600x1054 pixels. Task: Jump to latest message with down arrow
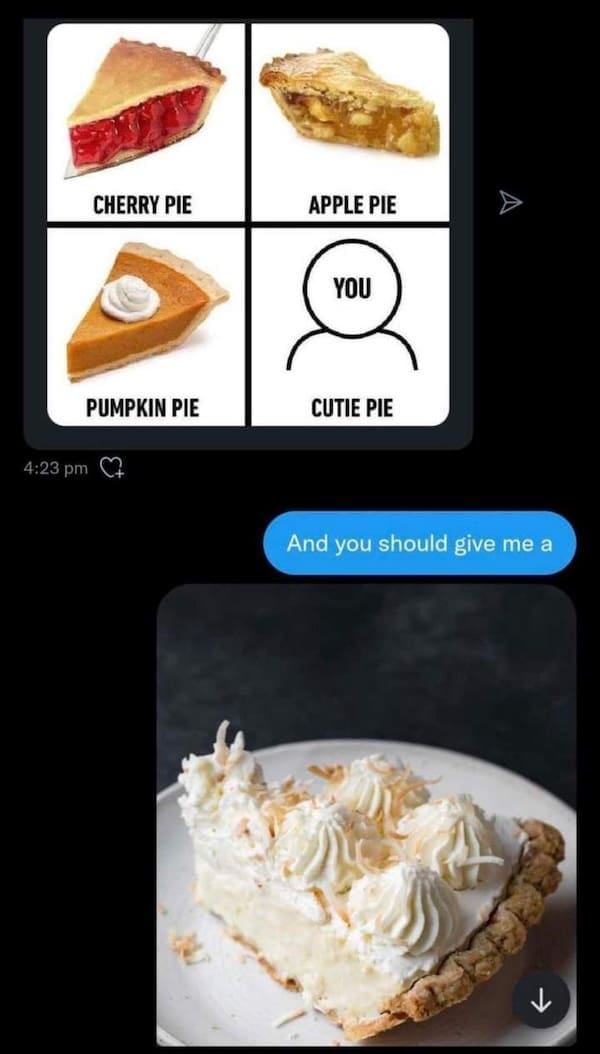pyautogui.click(x=541, y=998)
